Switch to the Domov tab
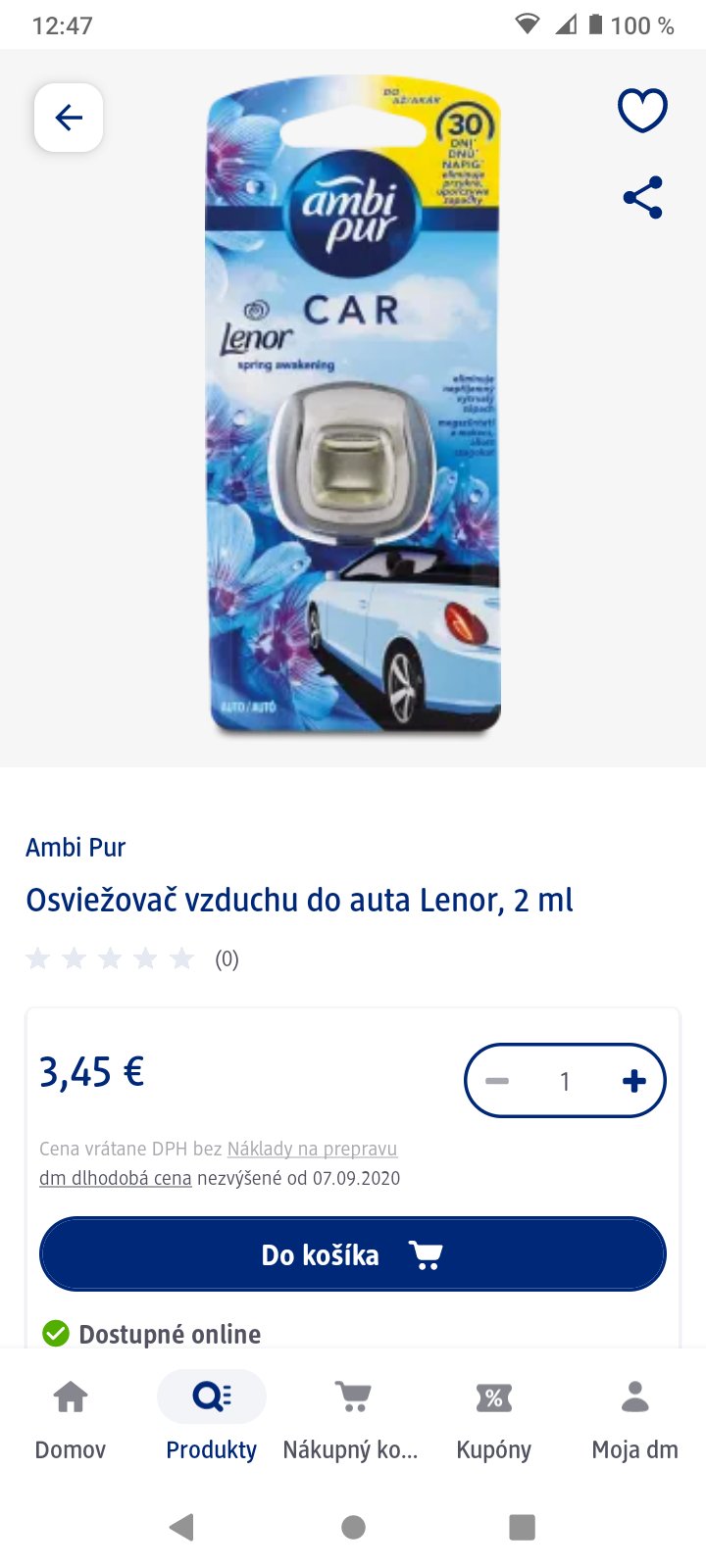Image resolution: width=706 pixels, height=1568 pixels. pyautogui.click(x=71, y=1416)
